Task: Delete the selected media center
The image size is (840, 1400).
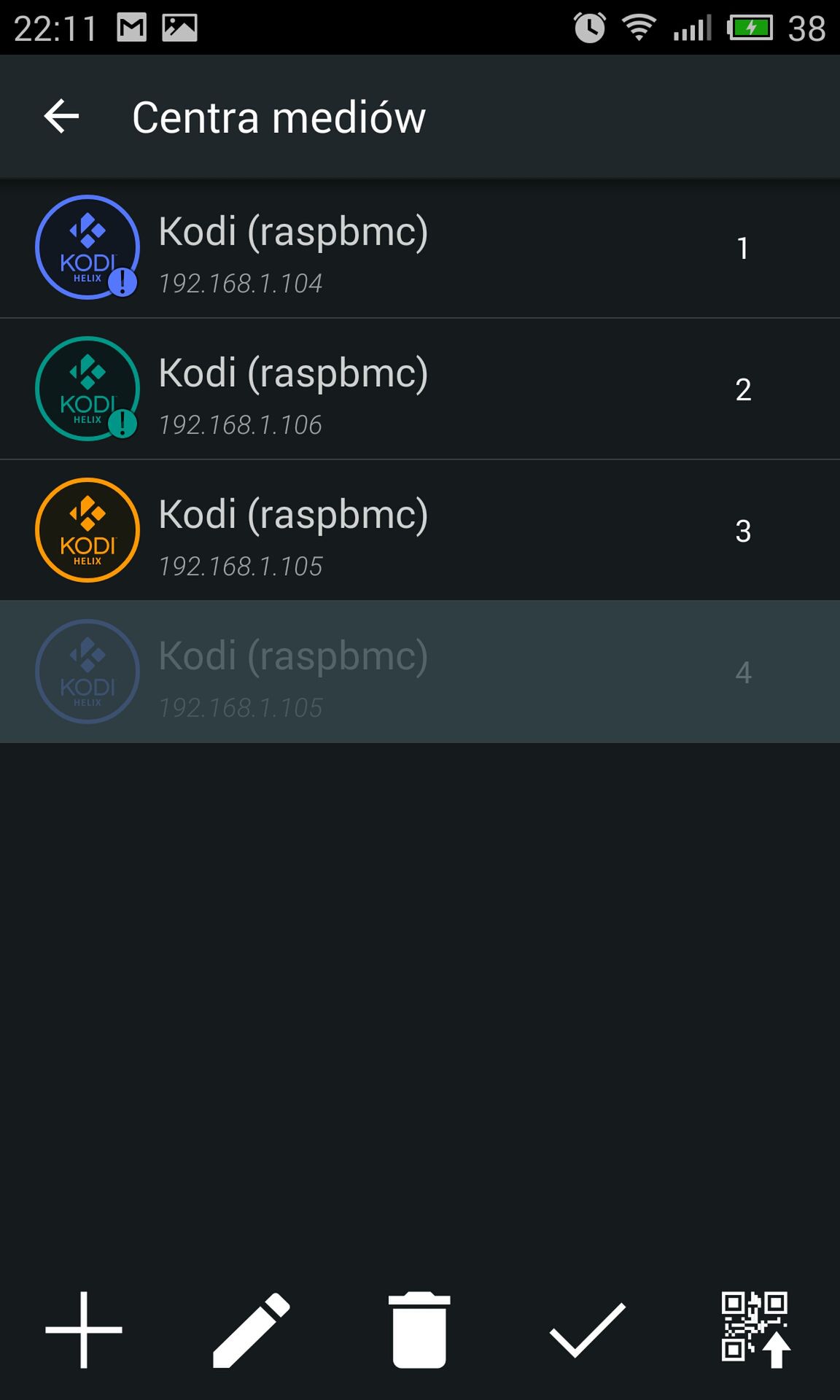Action: pos(419,1329)
